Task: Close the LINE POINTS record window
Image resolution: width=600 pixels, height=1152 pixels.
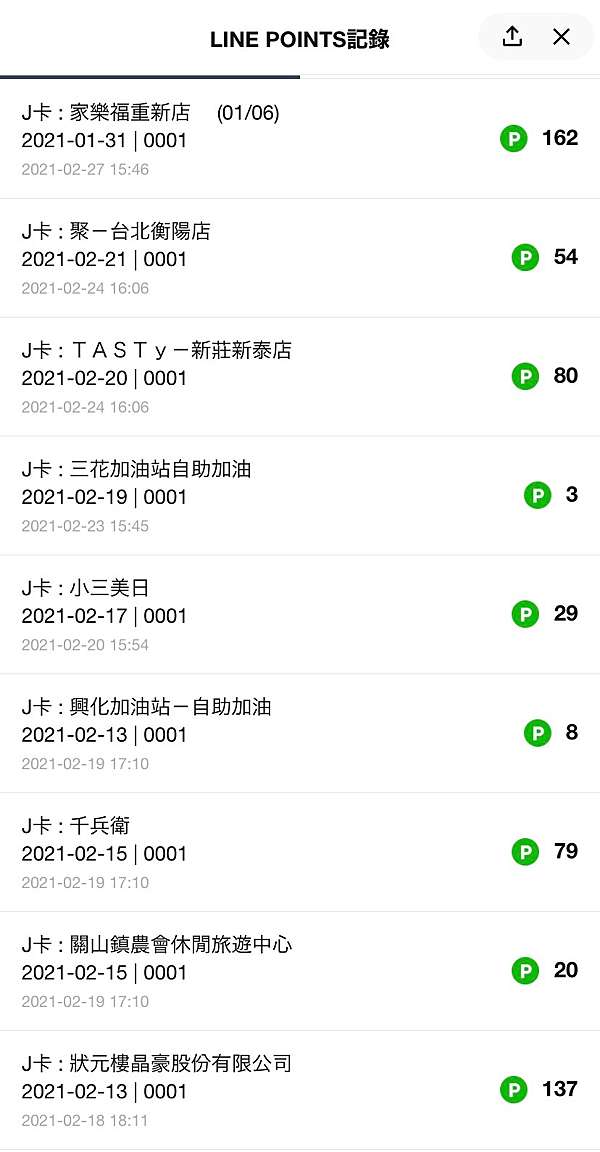Action: click(561, 37)
